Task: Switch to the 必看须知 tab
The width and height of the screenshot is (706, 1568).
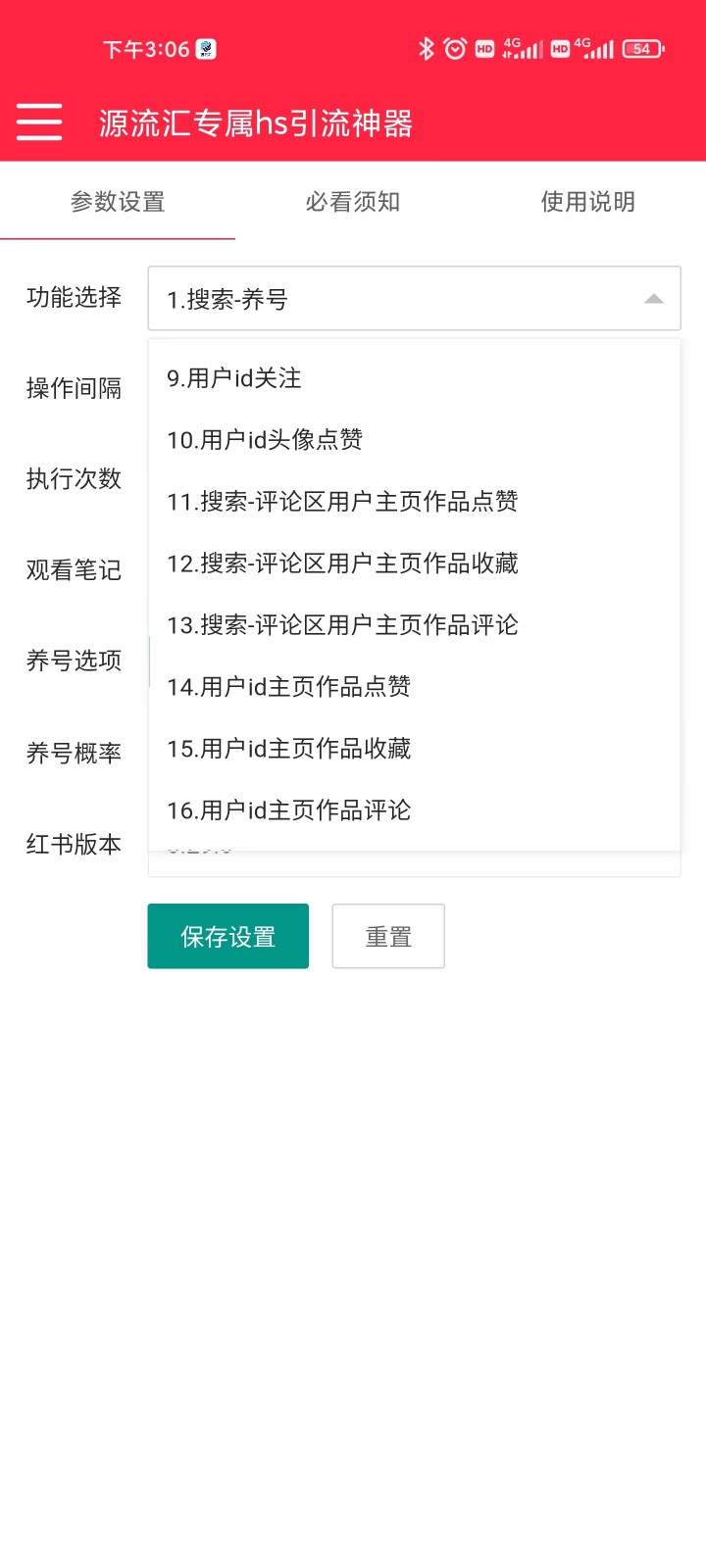Action: 352,202
